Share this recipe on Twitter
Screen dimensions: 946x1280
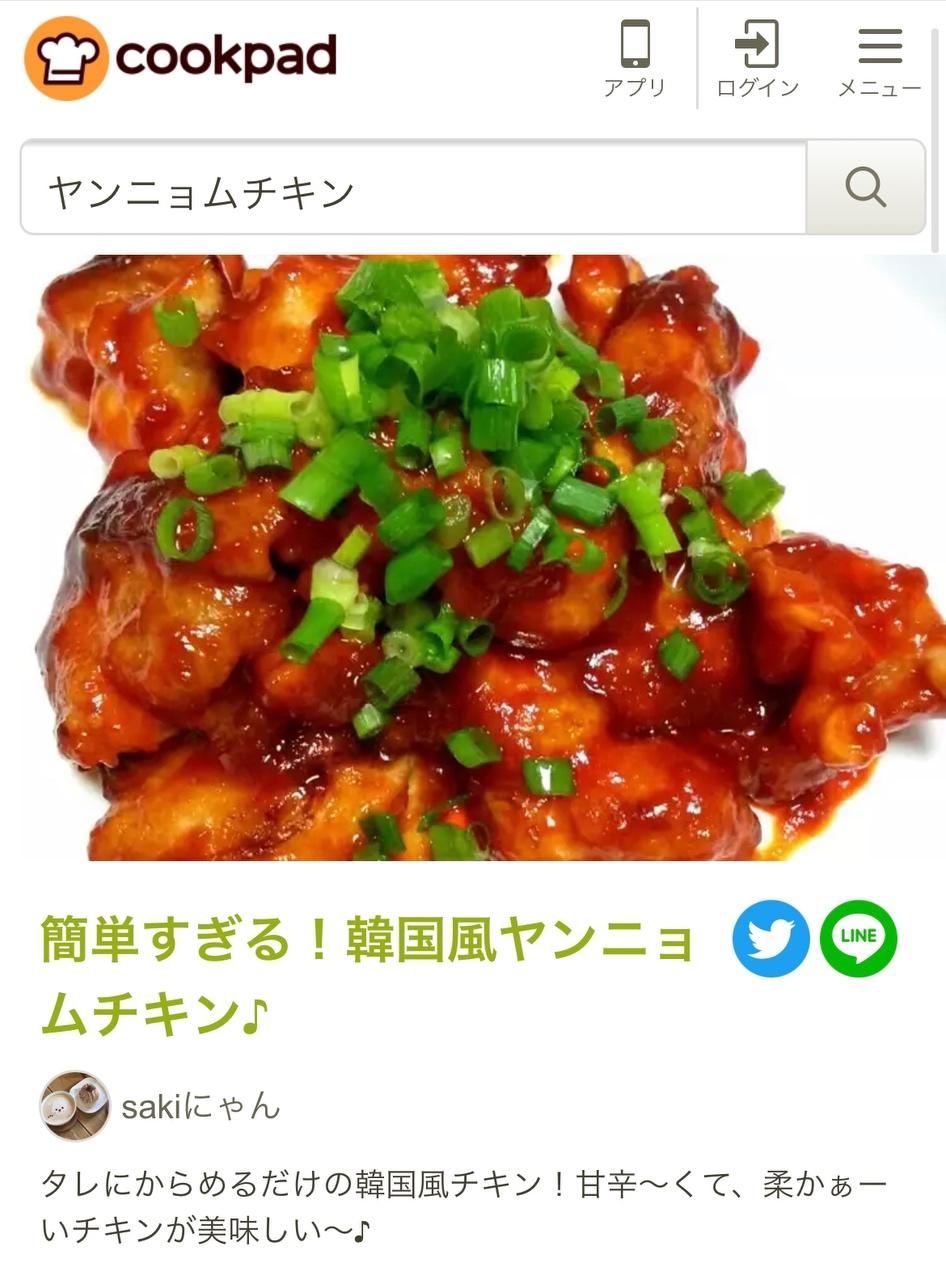pos(771,938)
